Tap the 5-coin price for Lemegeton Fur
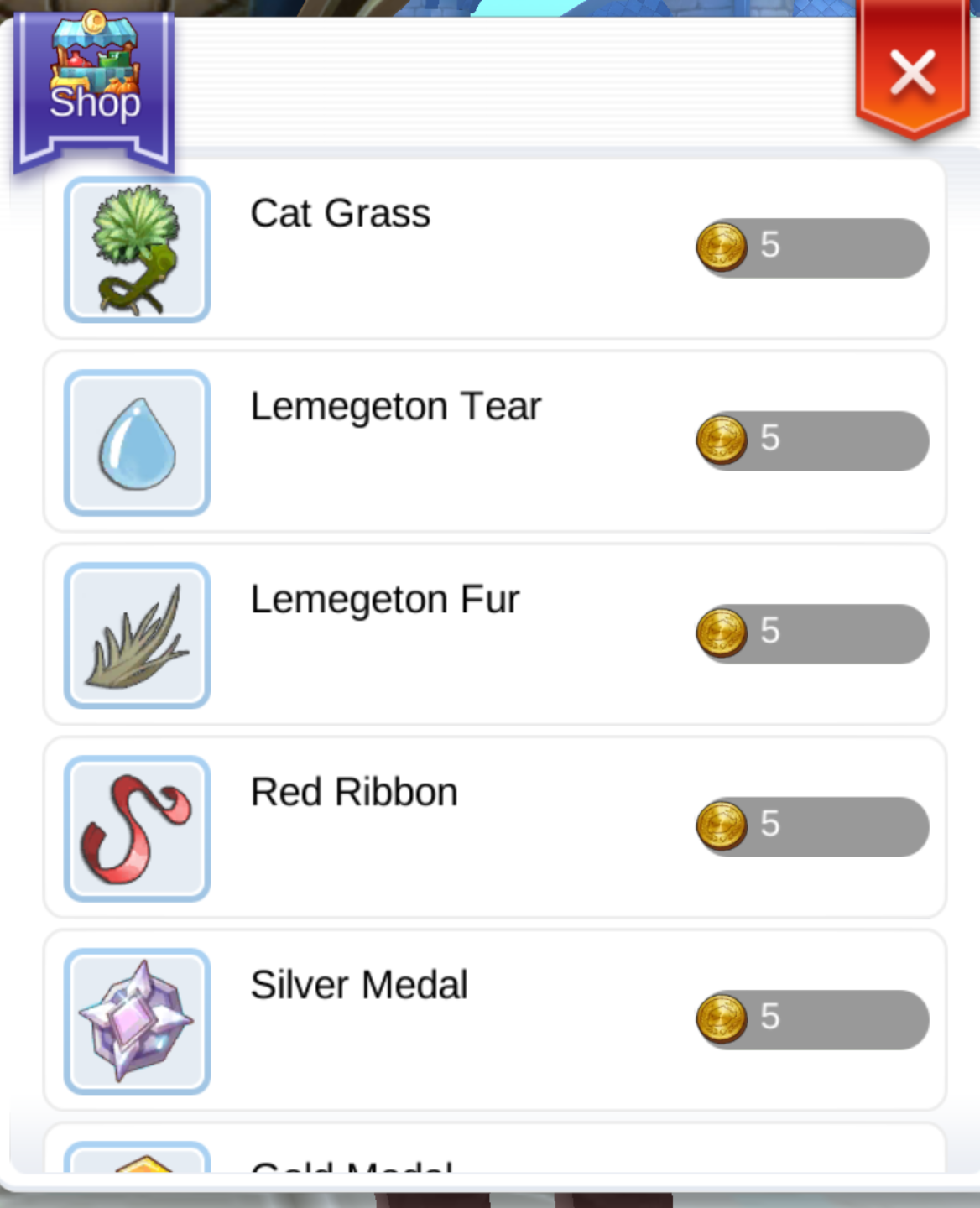Viewport: 980px width, 1208px height. click(x=812, y=634)
